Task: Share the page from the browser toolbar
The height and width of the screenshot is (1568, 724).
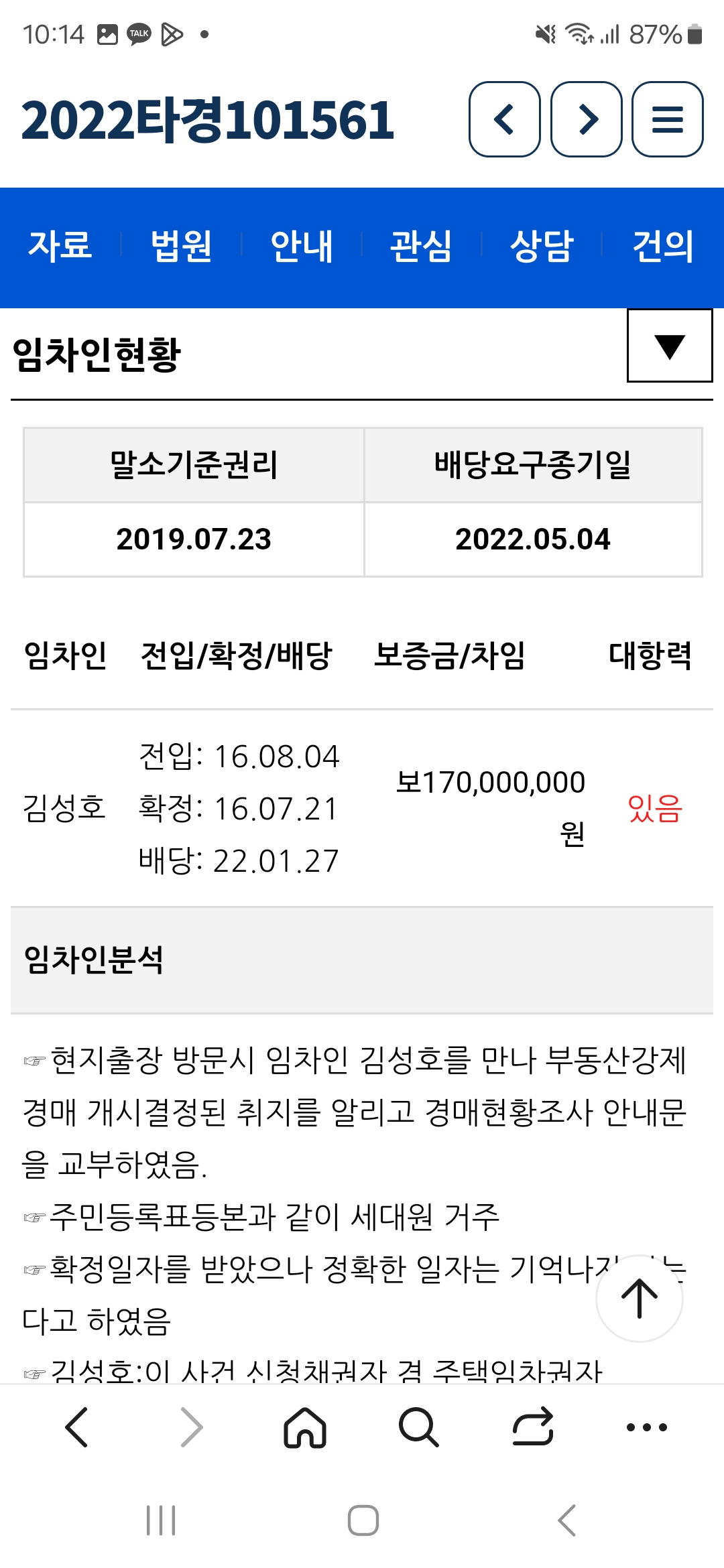Action: click(533, 1427)
